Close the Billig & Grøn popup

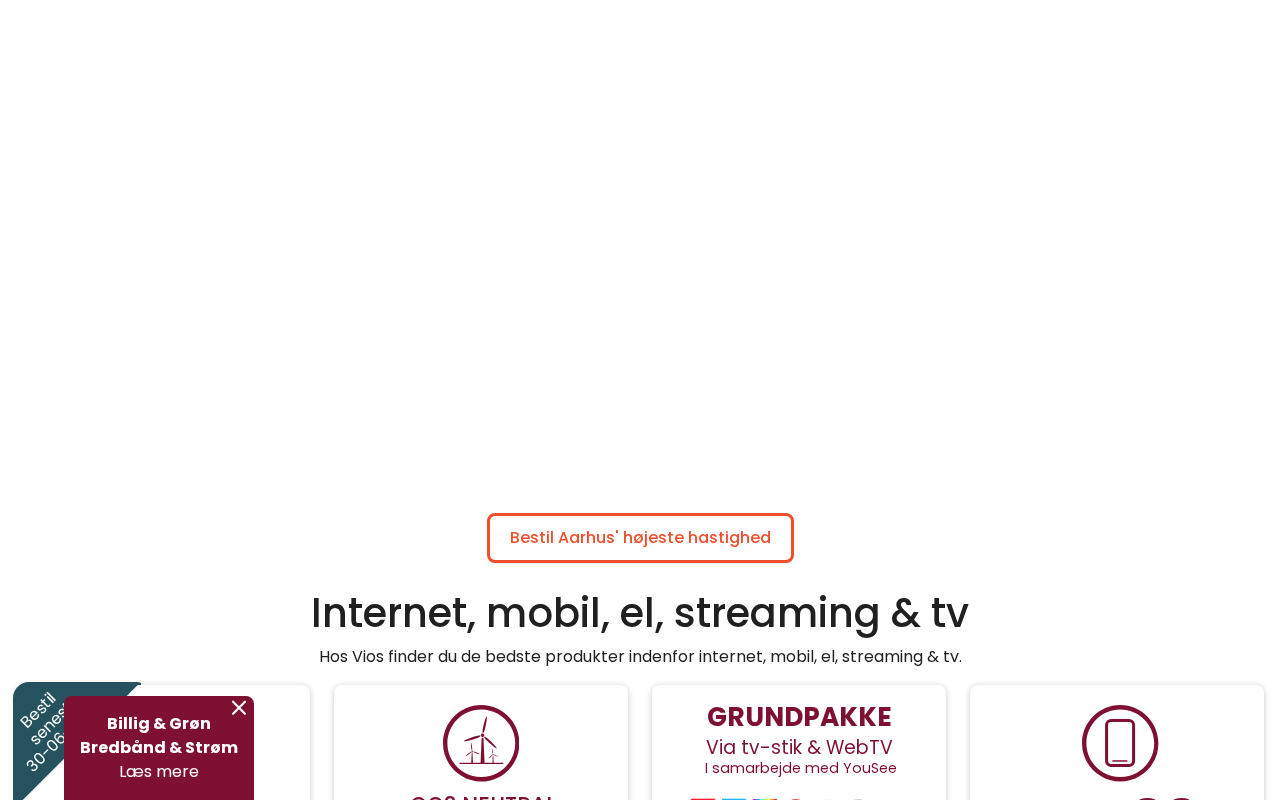point(239,708)
